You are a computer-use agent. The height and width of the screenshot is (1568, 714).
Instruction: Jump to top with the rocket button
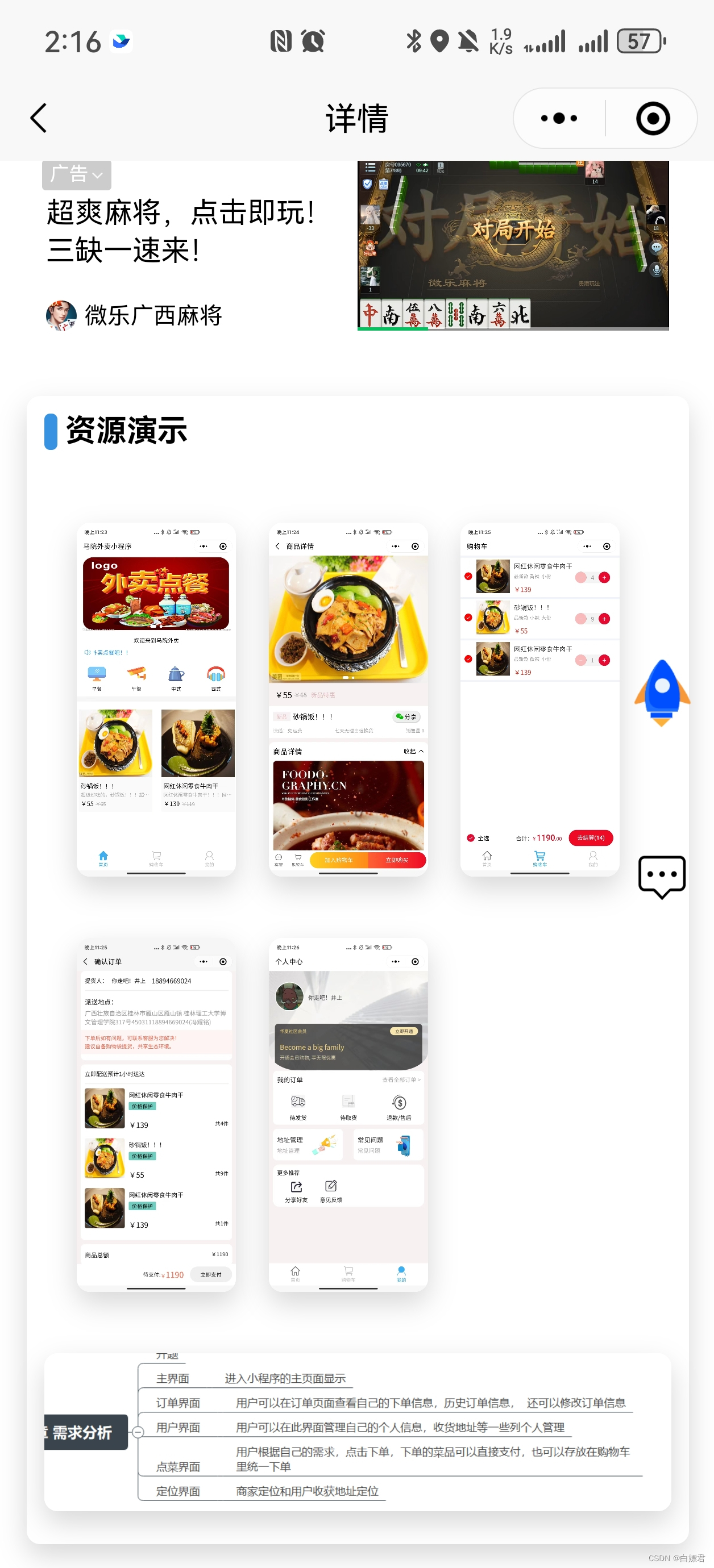[662, 693]
